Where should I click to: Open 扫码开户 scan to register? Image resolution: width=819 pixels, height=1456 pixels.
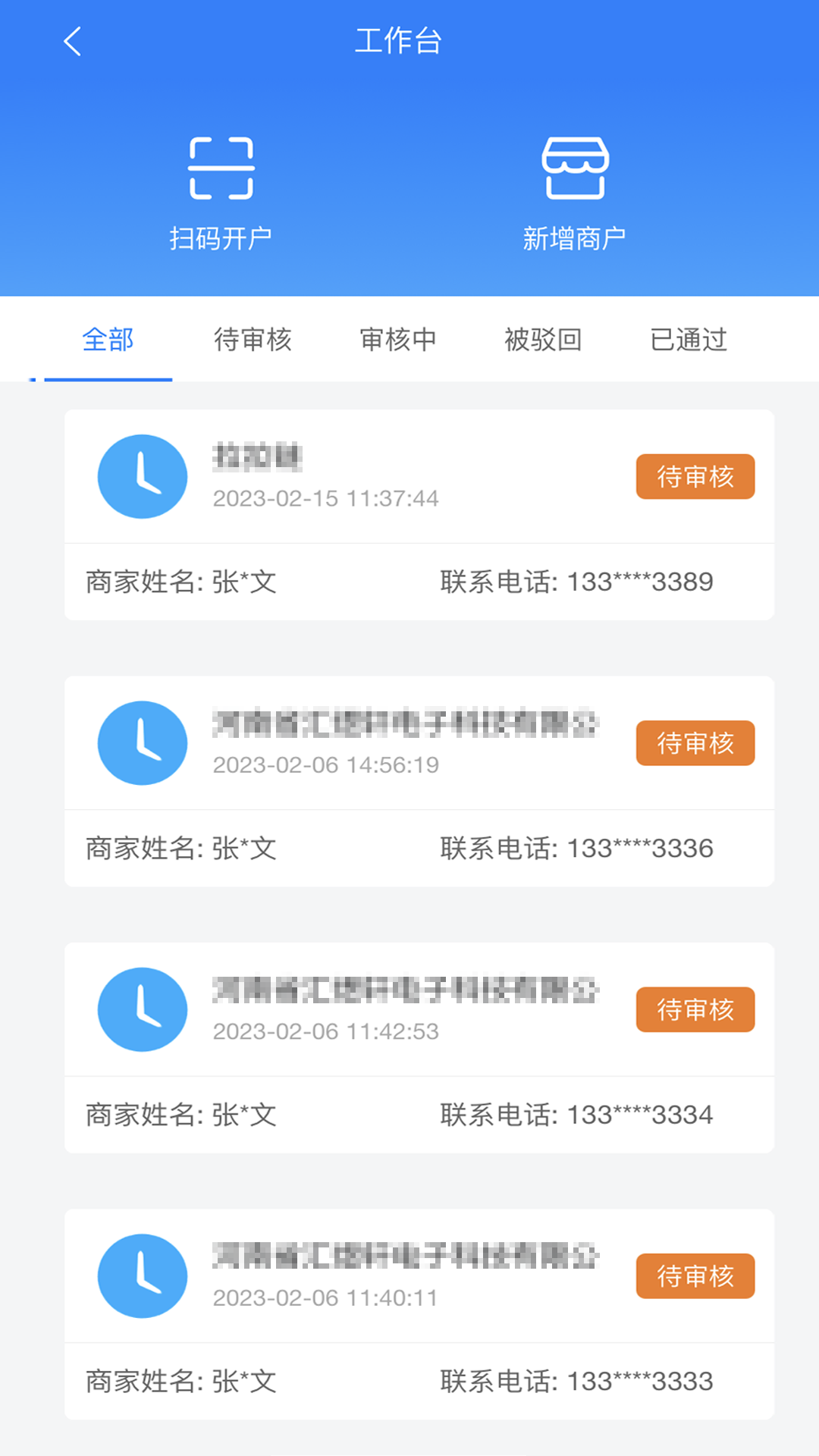(x=221, y=193)
